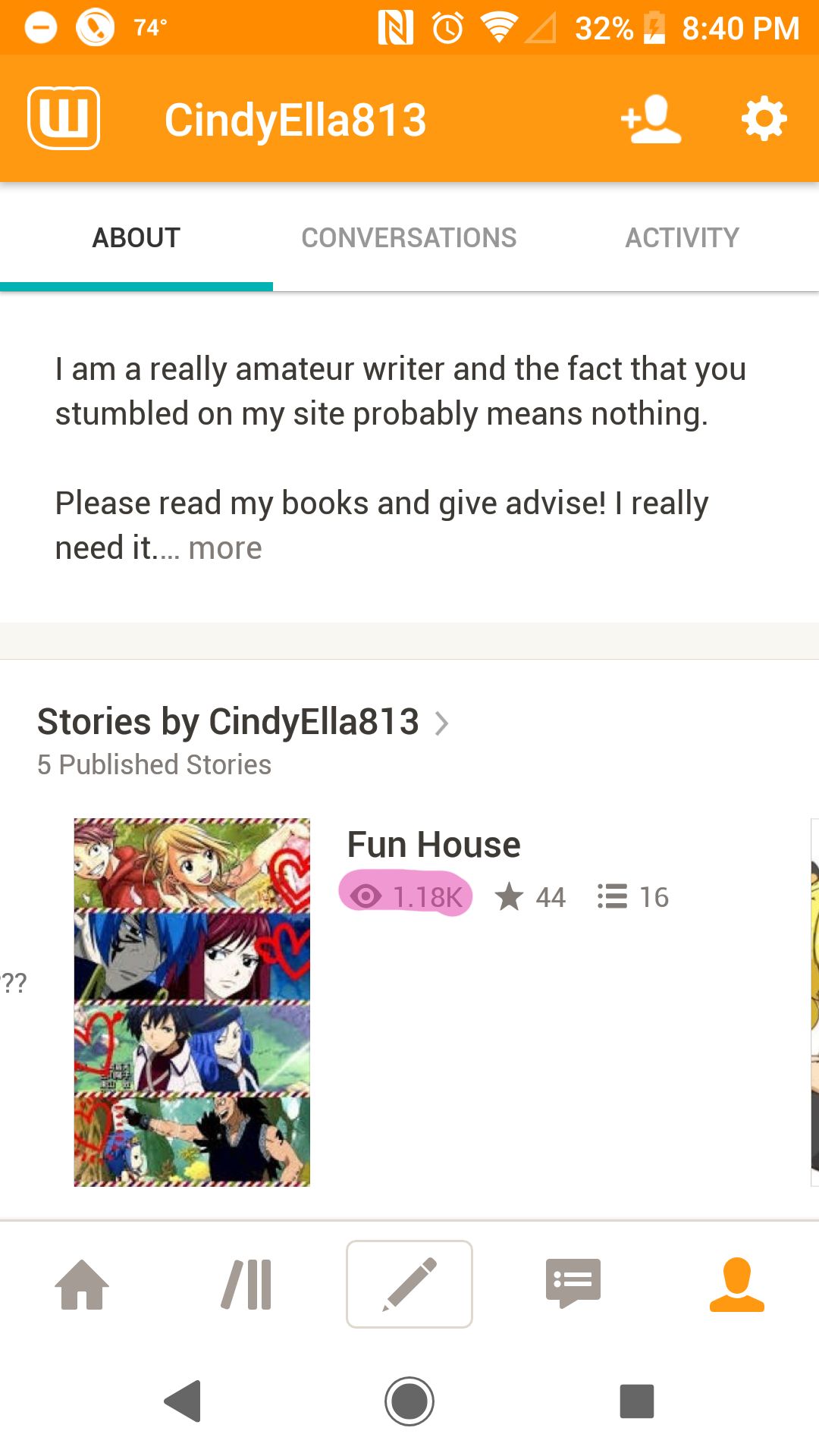Tap the Wattpad logo in the header
The image size is (819, 1456).
64,118
